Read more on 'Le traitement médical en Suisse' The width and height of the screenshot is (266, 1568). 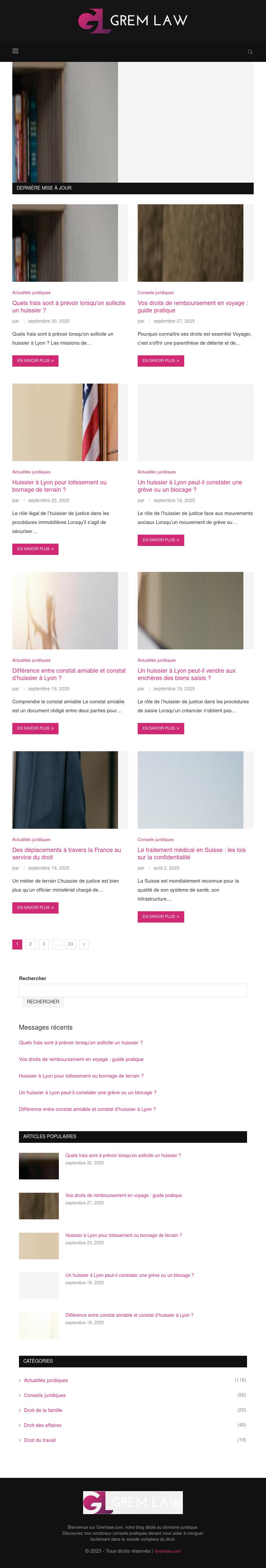[x=161, y=916]
